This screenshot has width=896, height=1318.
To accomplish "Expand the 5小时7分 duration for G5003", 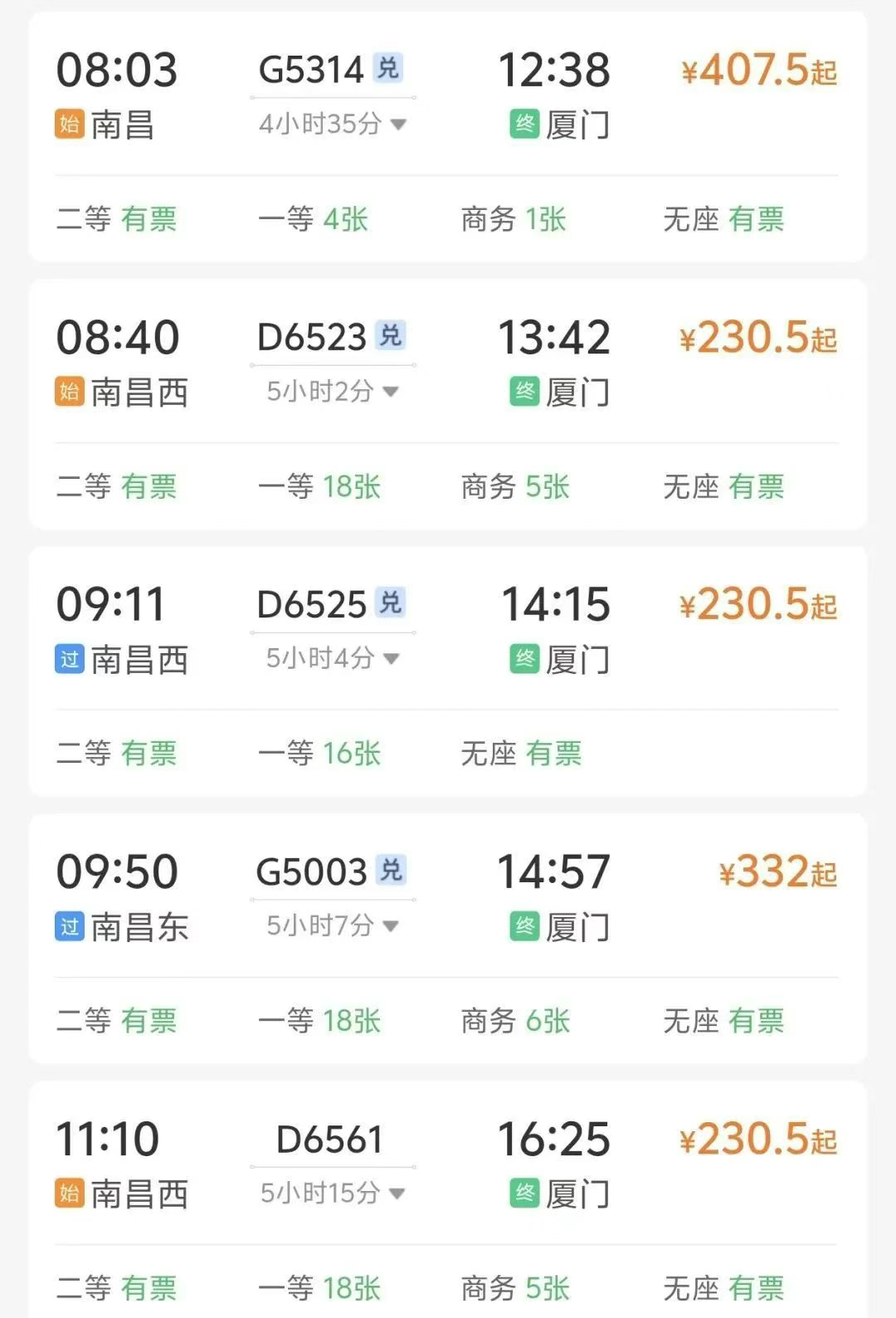I will point(332,926).
